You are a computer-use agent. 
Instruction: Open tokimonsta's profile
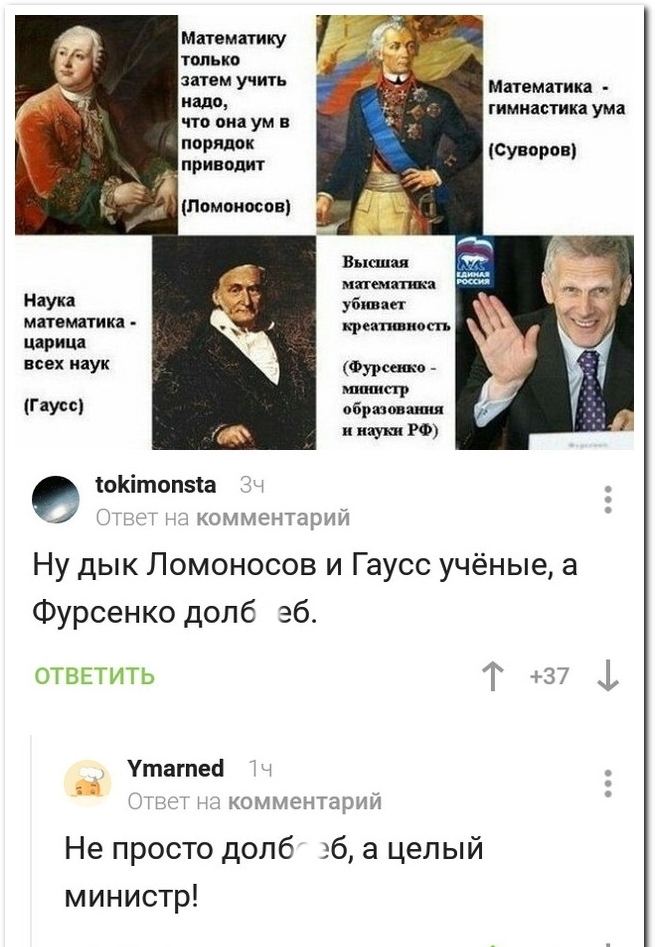tap(155, 485)
